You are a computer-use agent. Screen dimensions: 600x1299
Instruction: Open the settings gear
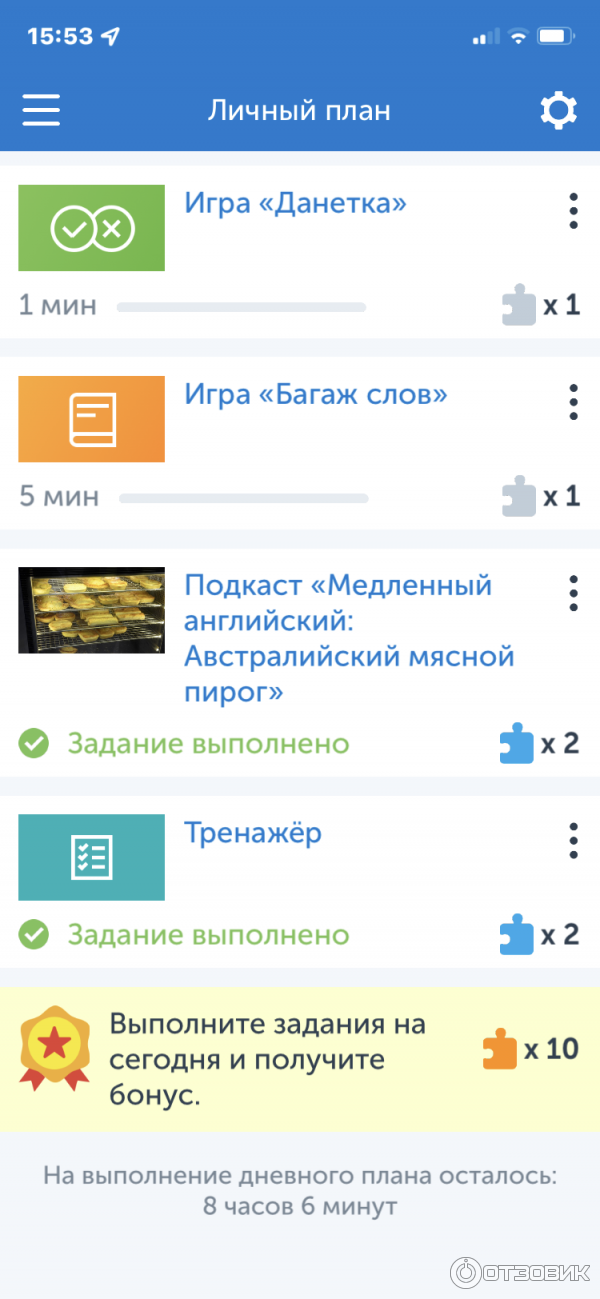pos(558,110)
